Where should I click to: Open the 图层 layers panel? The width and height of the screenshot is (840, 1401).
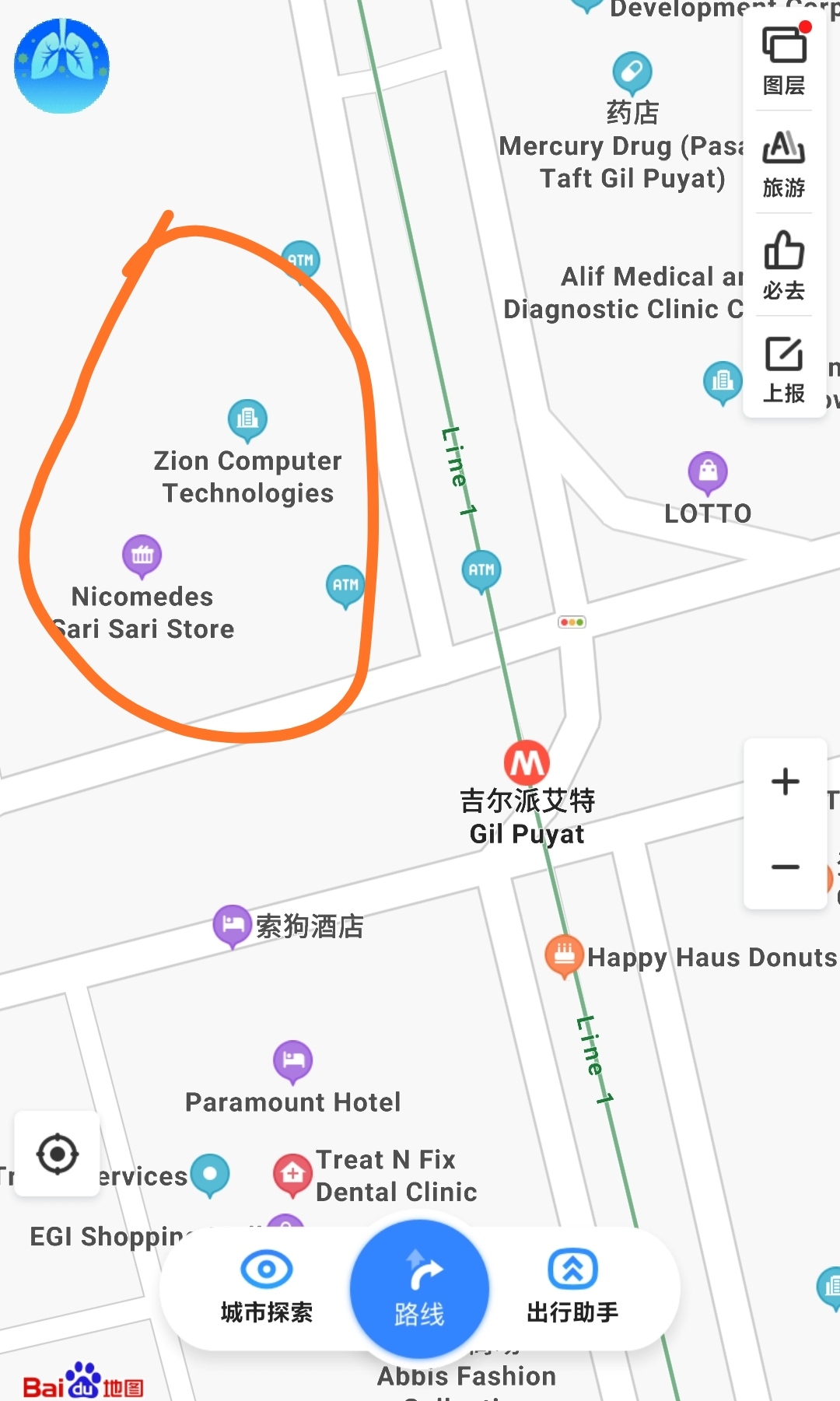point(784,61)
